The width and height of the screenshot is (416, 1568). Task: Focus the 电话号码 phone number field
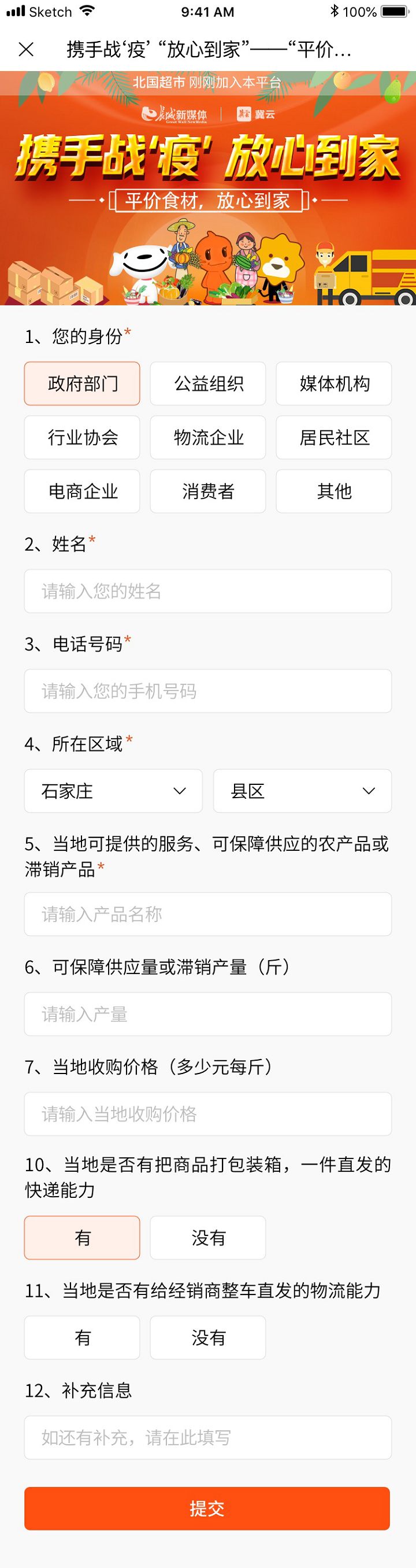[x=208, y=691]
